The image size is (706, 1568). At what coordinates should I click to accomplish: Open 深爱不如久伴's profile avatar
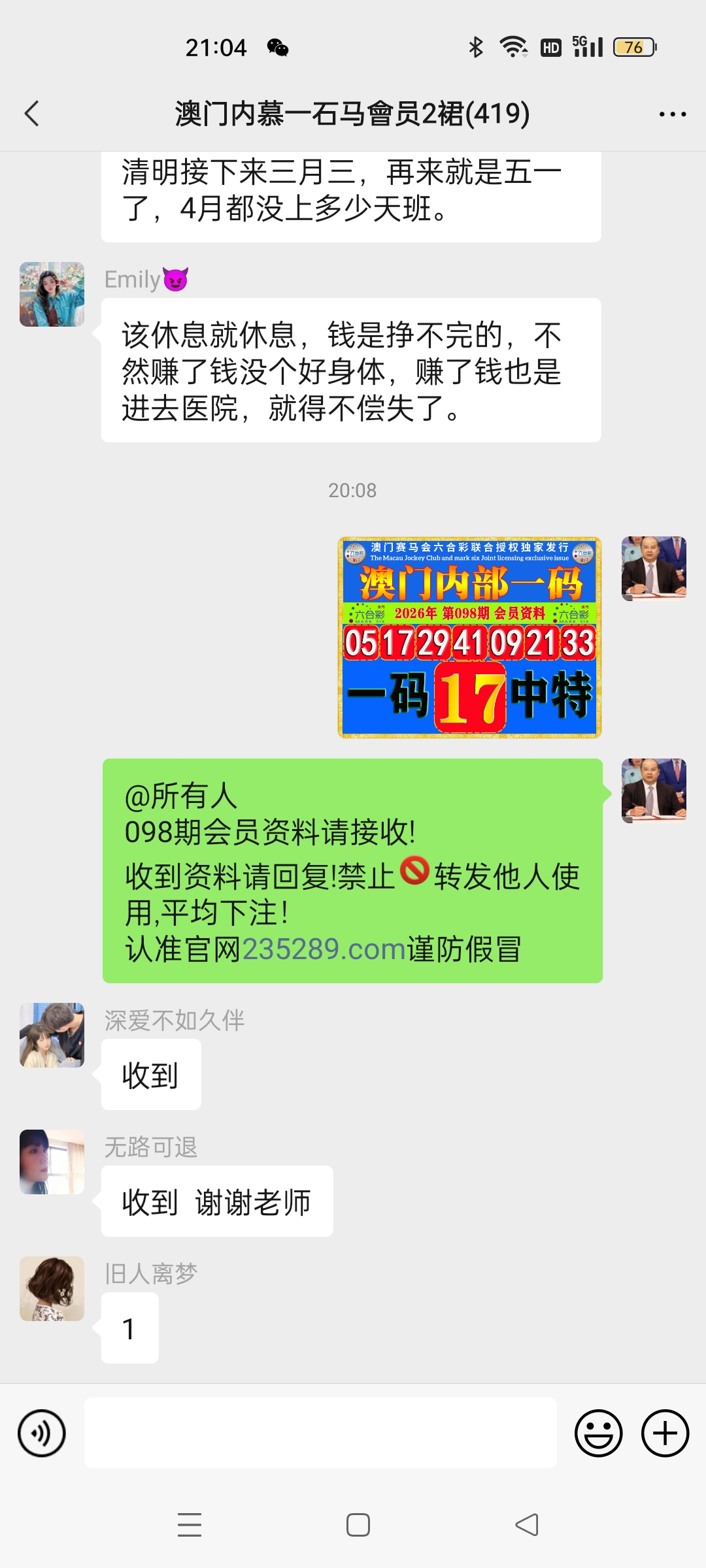(52, 1036)
